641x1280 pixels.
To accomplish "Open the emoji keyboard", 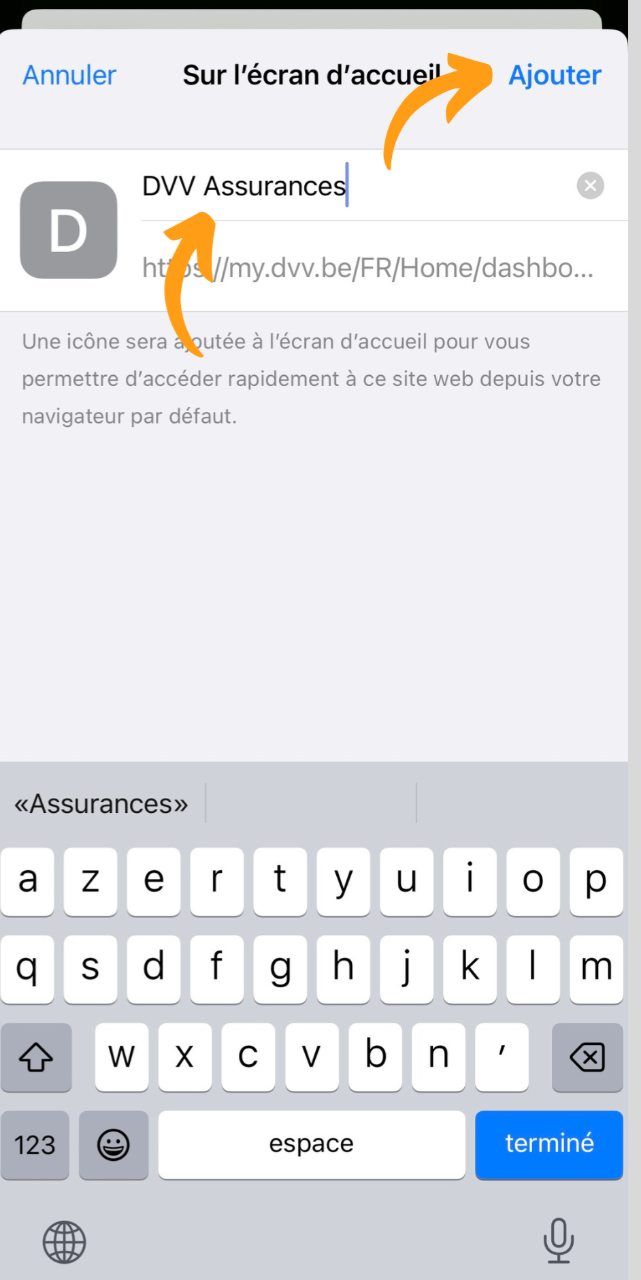I will (x=114, y=1145).
